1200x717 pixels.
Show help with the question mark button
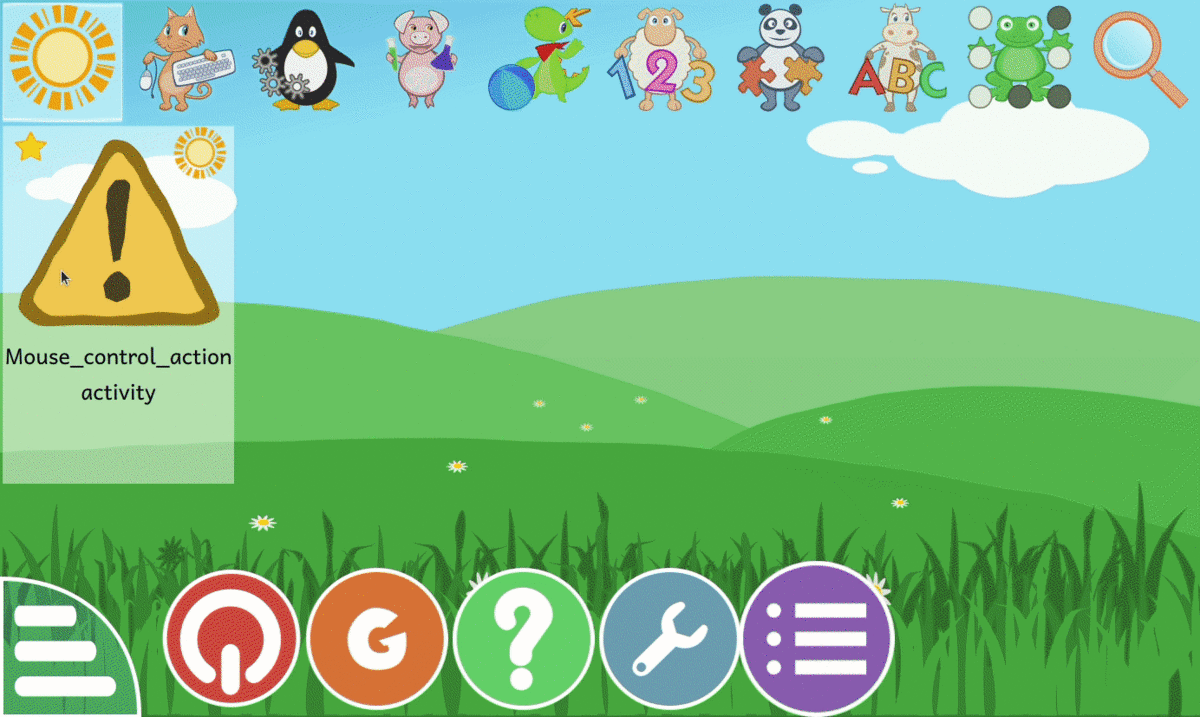(x=523, y=638)
